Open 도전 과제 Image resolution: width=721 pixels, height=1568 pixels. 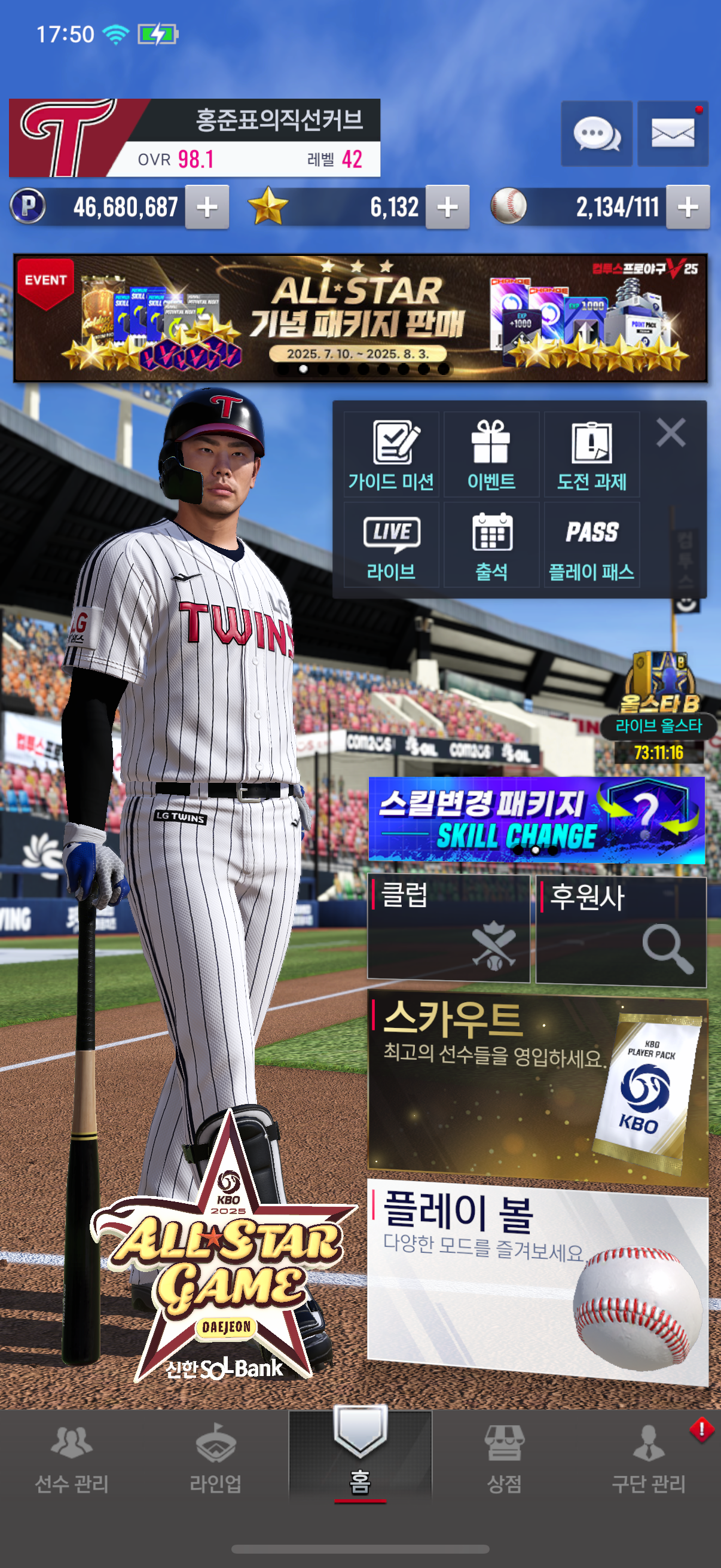click(591, 454)
